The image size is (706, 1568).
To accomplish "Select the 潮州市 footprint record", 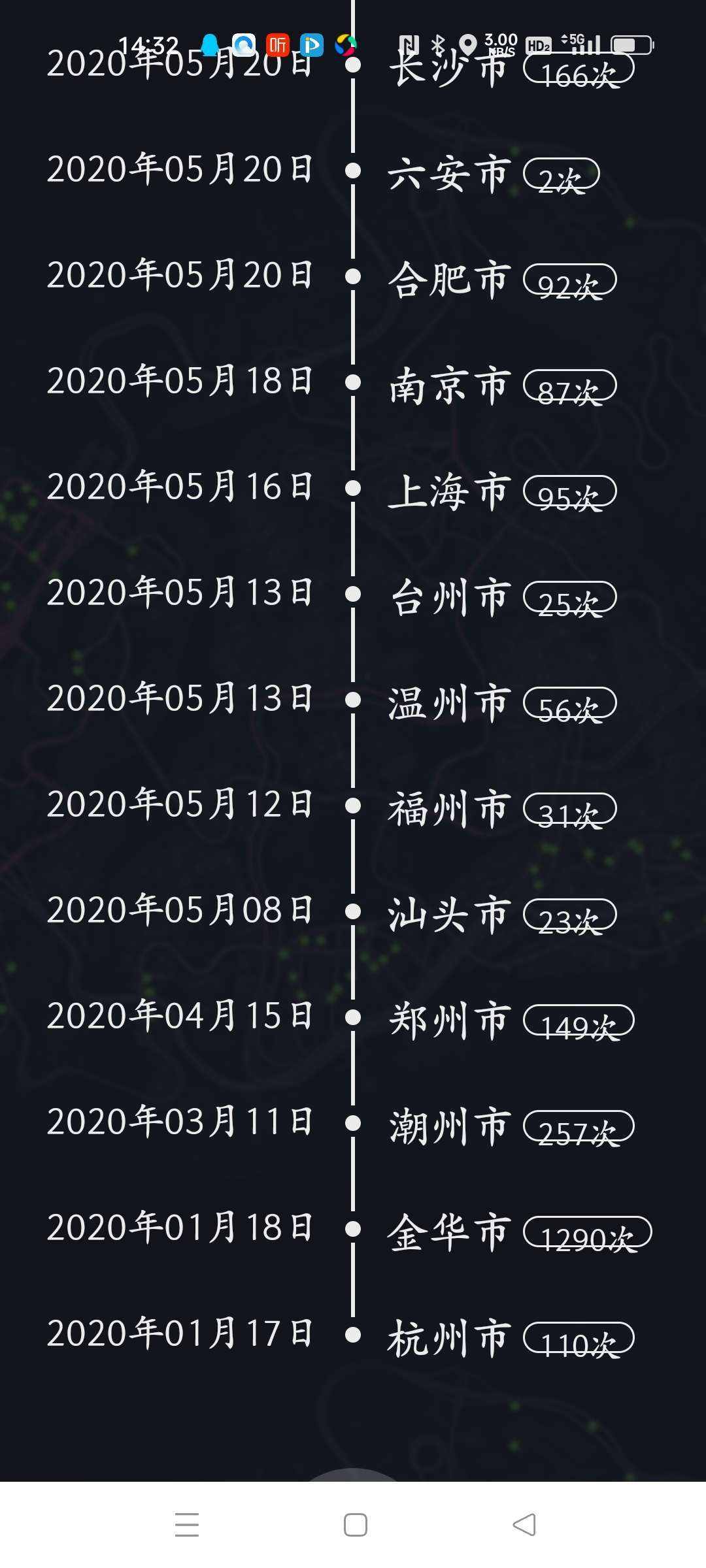I will pyautogui.click(x=448, y=1126).
